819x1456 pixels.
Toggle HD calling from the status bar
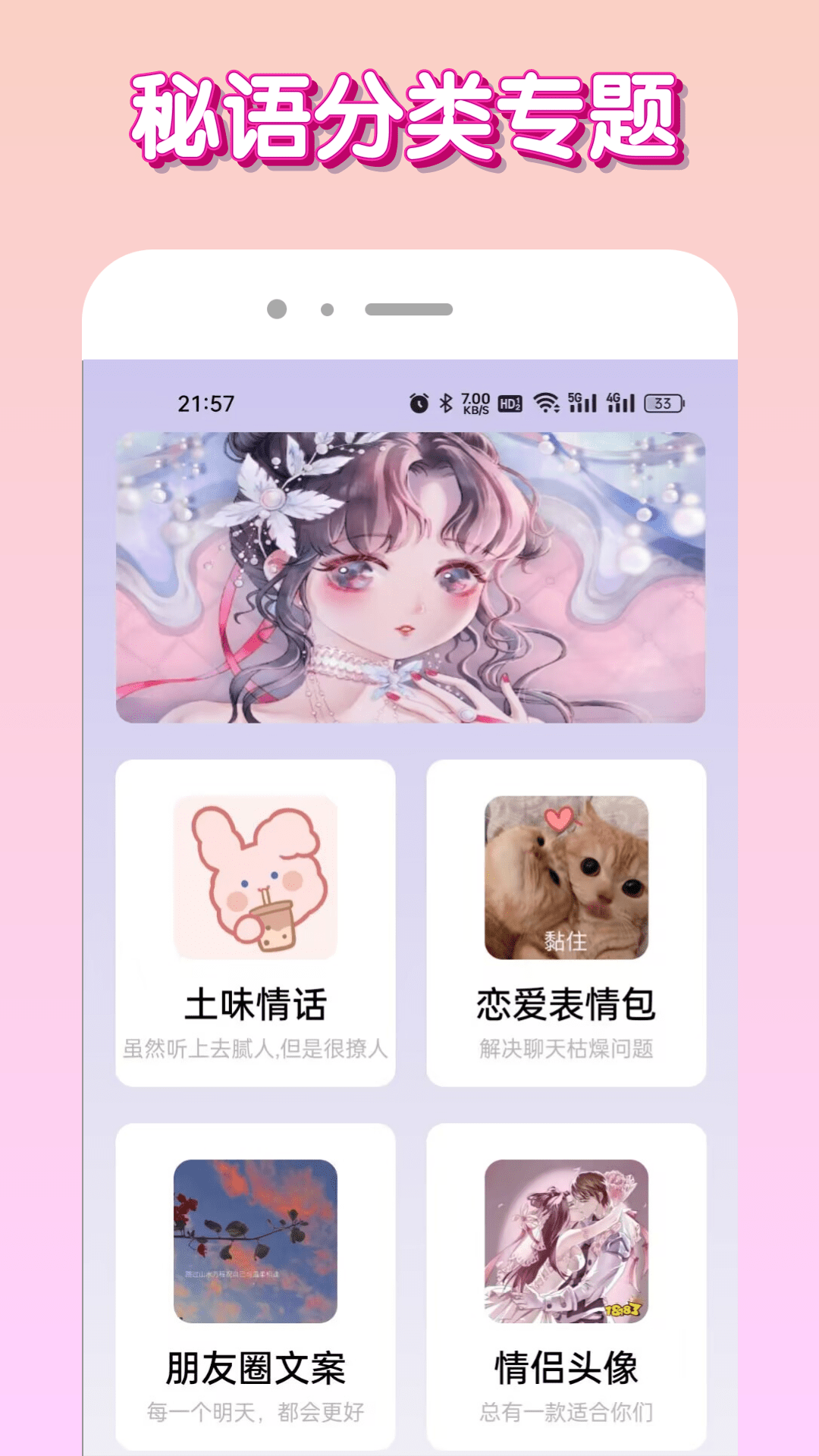(510, 402)
